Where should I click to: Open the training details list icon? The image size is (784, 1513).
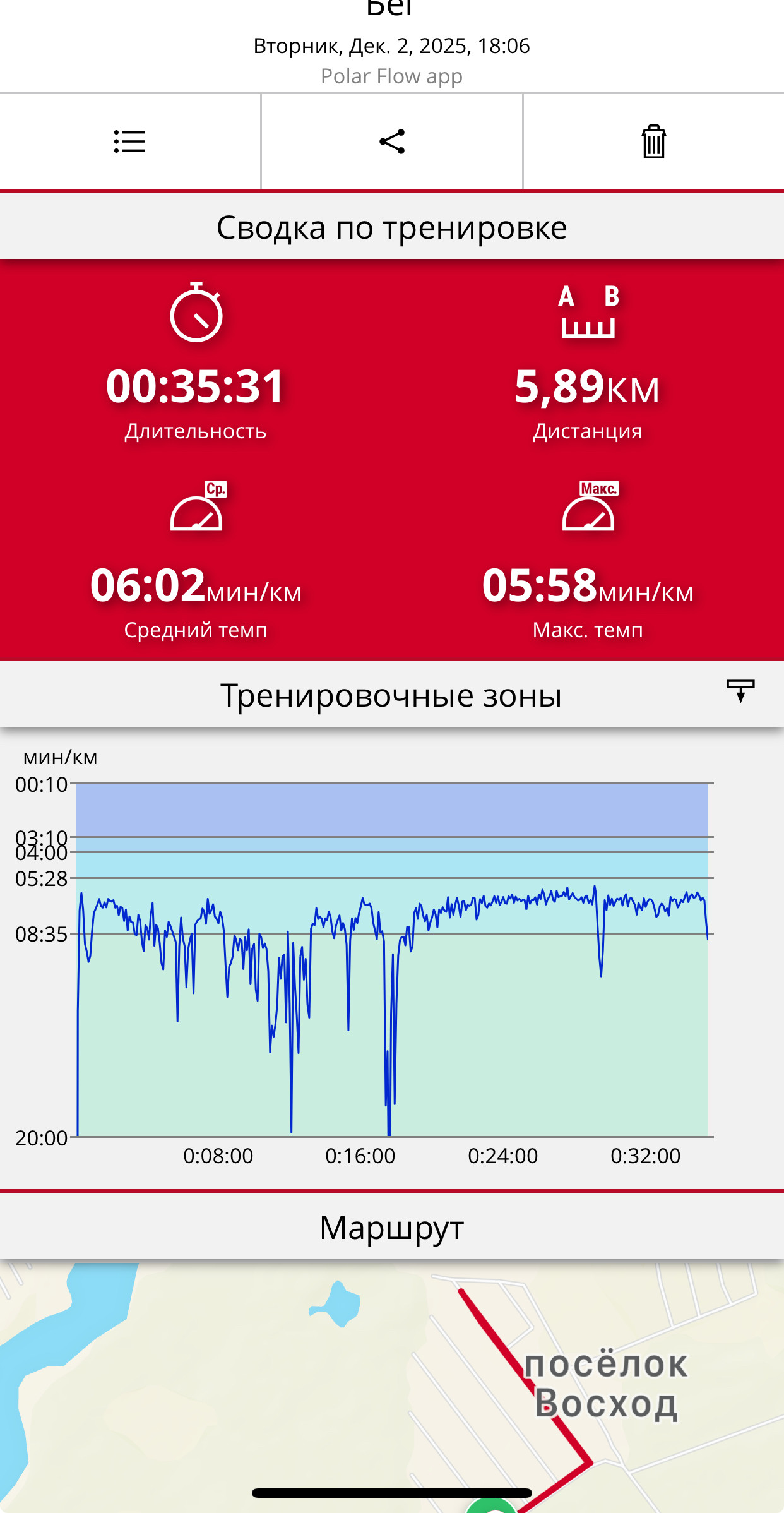coord(129,141)
